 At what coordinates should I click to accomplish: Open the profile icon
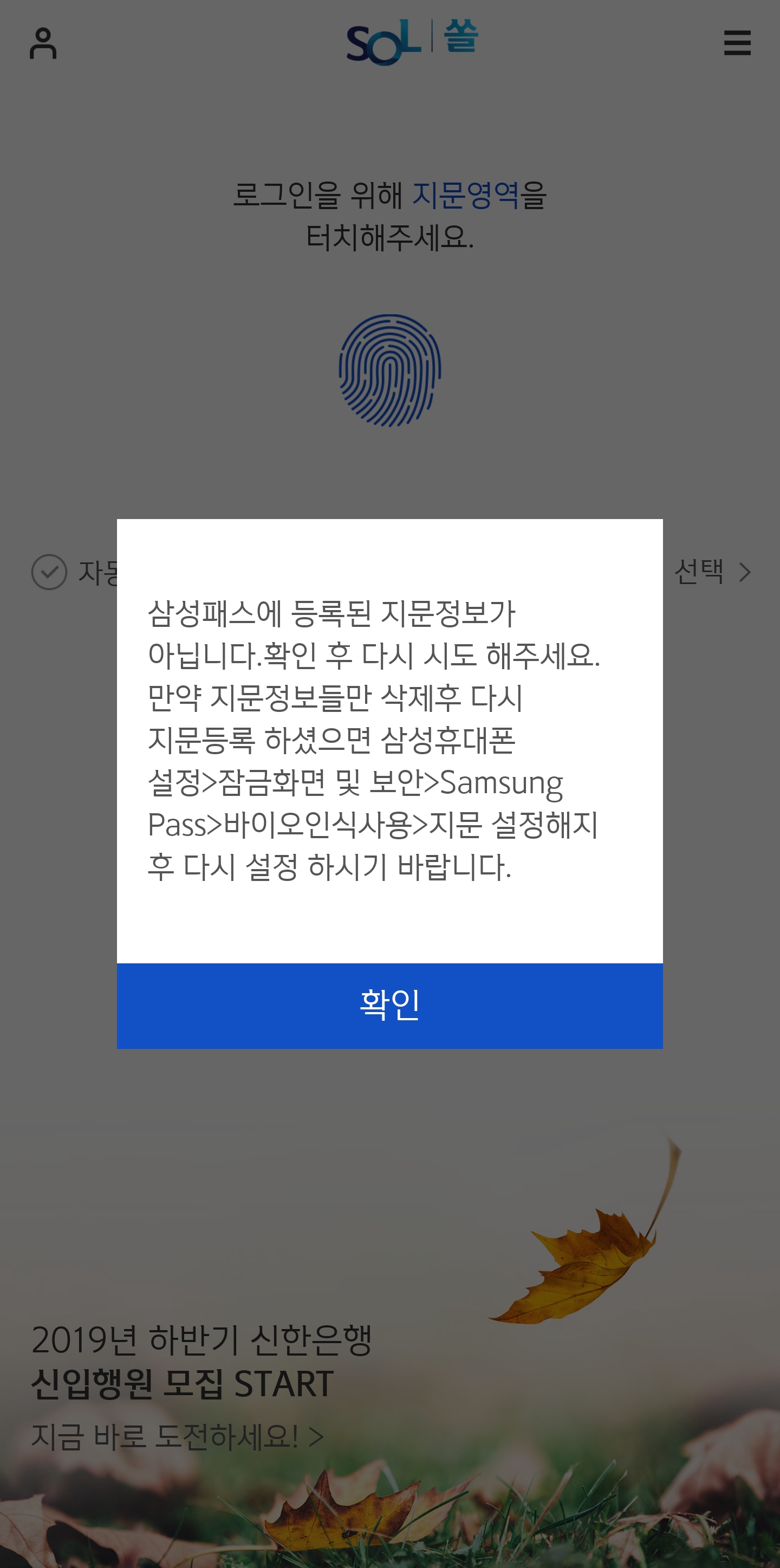click(43, 43)
